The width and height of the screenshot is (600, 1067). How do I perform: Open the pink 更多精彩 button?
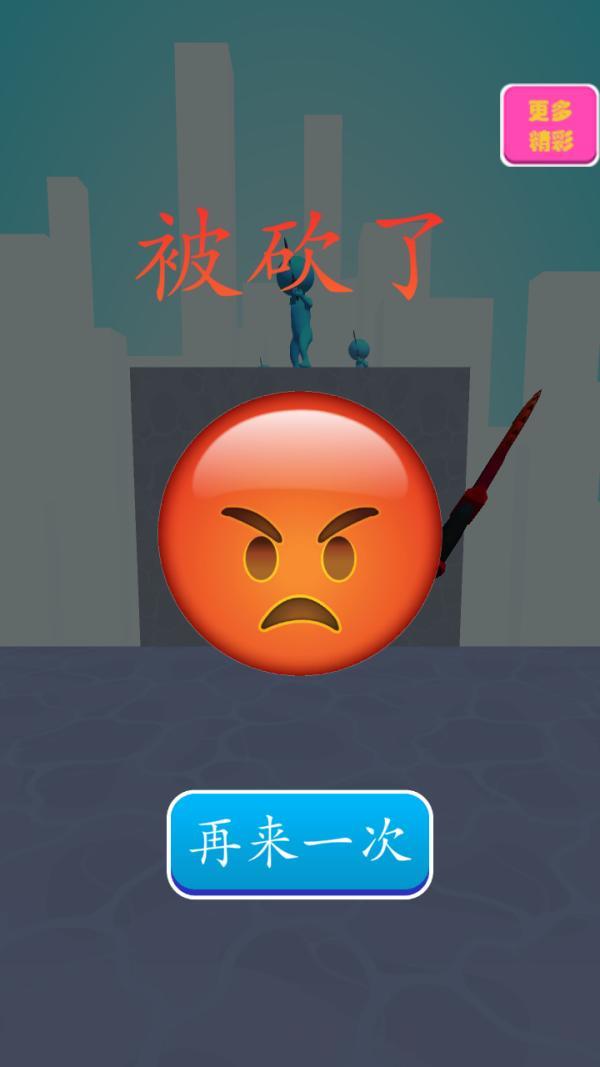[x=549, y=125]
